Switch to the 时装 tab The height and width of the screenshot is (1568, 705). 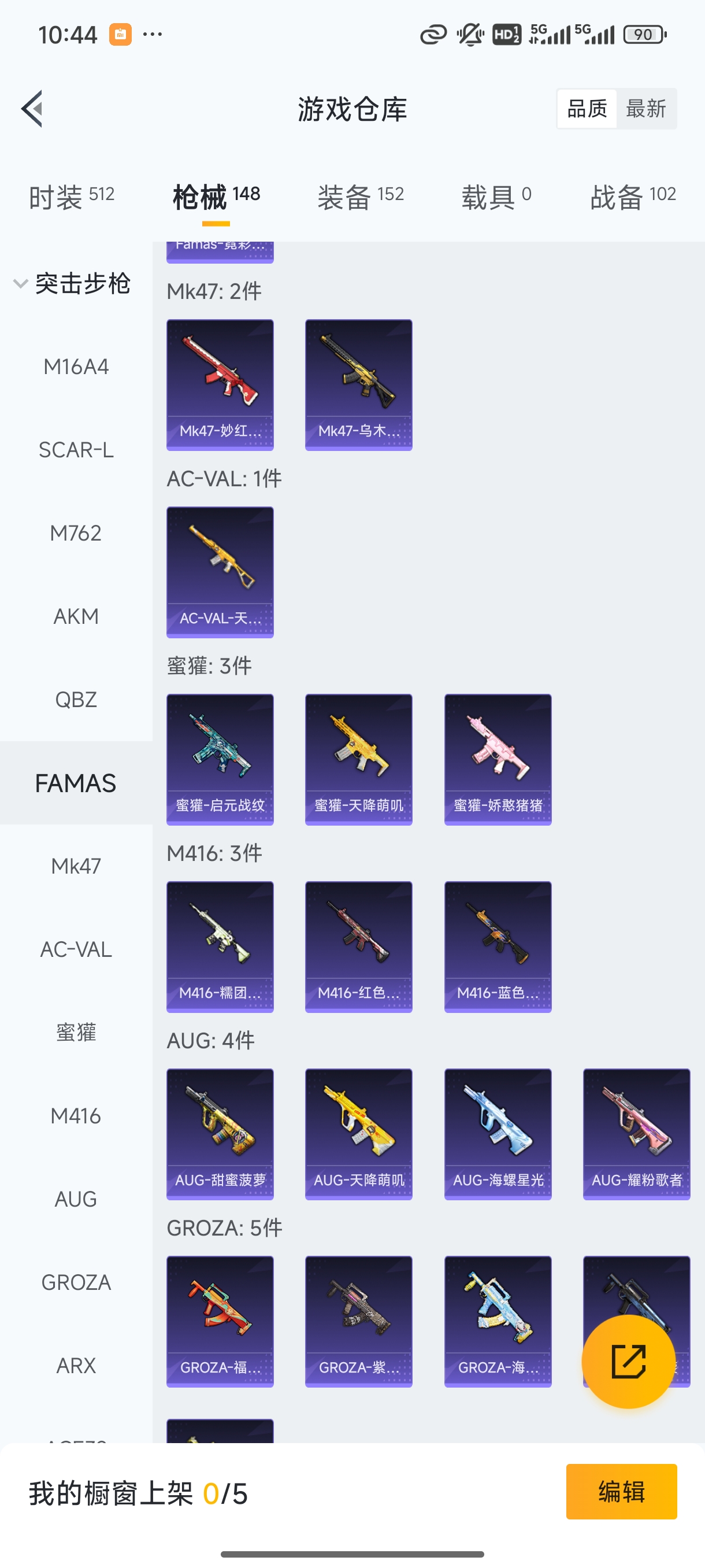(71, 197)
